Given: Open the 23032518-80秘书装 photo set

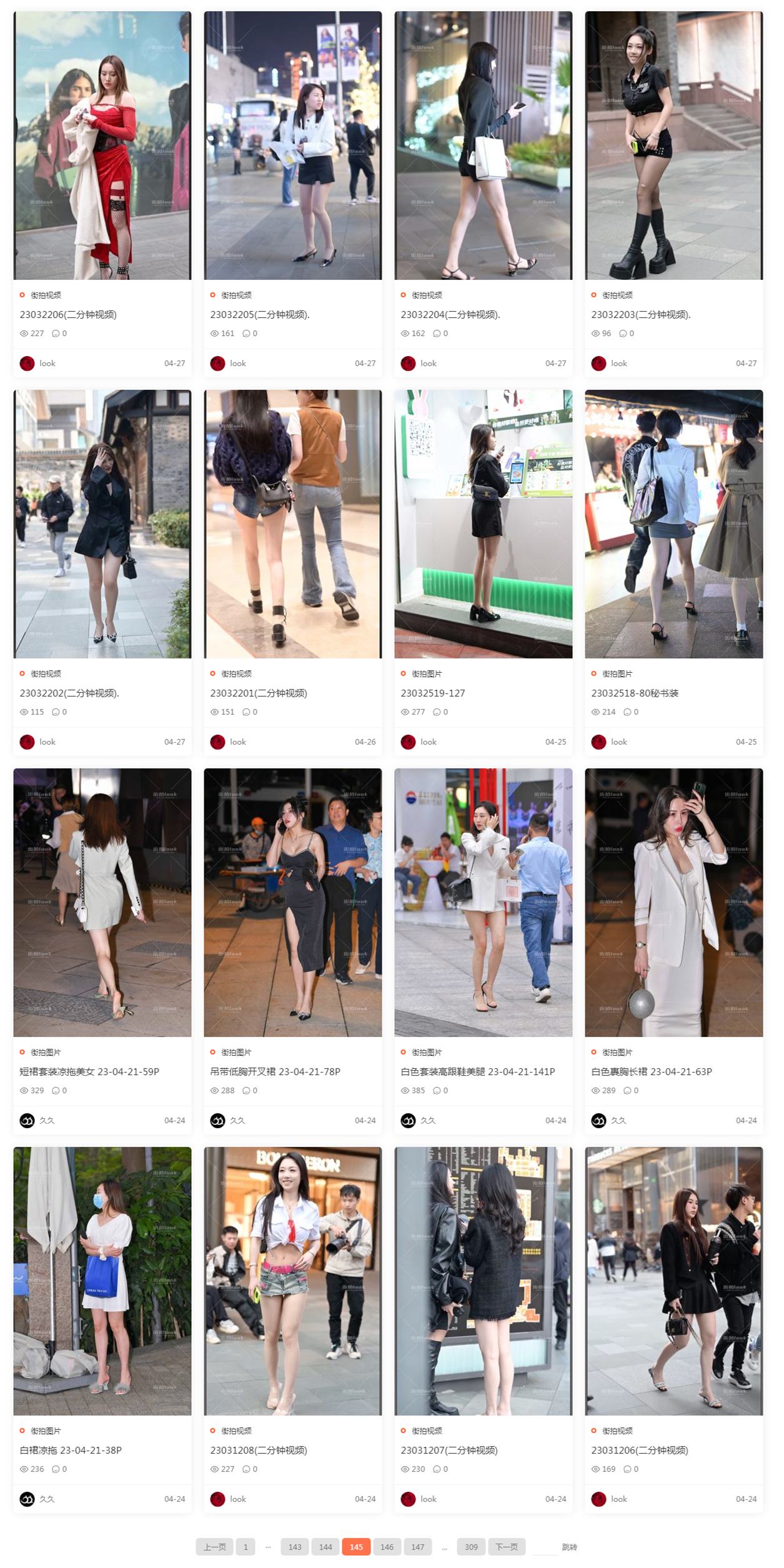Looking at the screenshot, I should point(634,693).
